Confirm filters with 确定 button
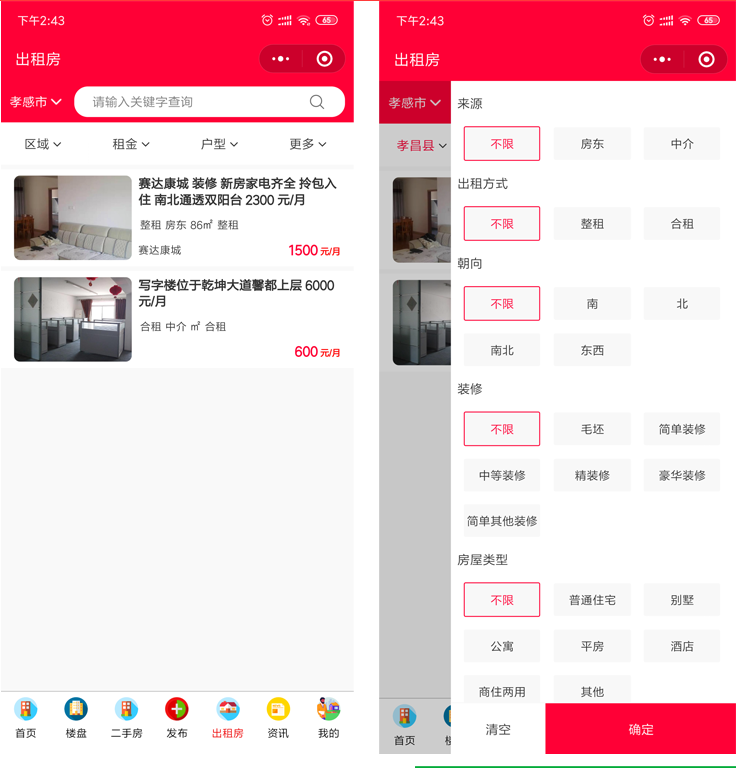736x768 pixels. click(x=641, y=729)
